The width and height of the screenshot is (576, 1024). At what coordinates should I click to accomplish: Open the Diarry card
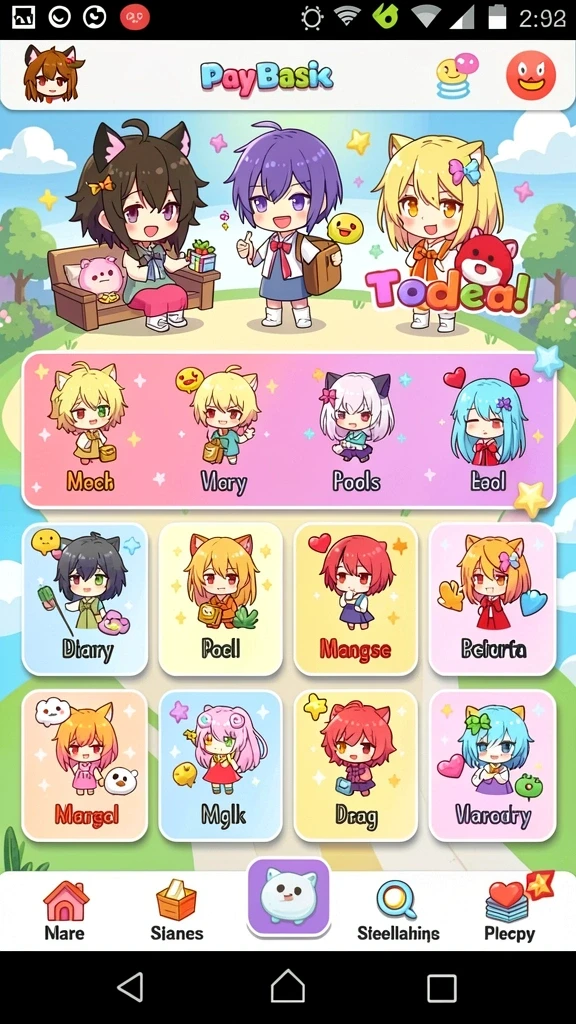[85, 599]
